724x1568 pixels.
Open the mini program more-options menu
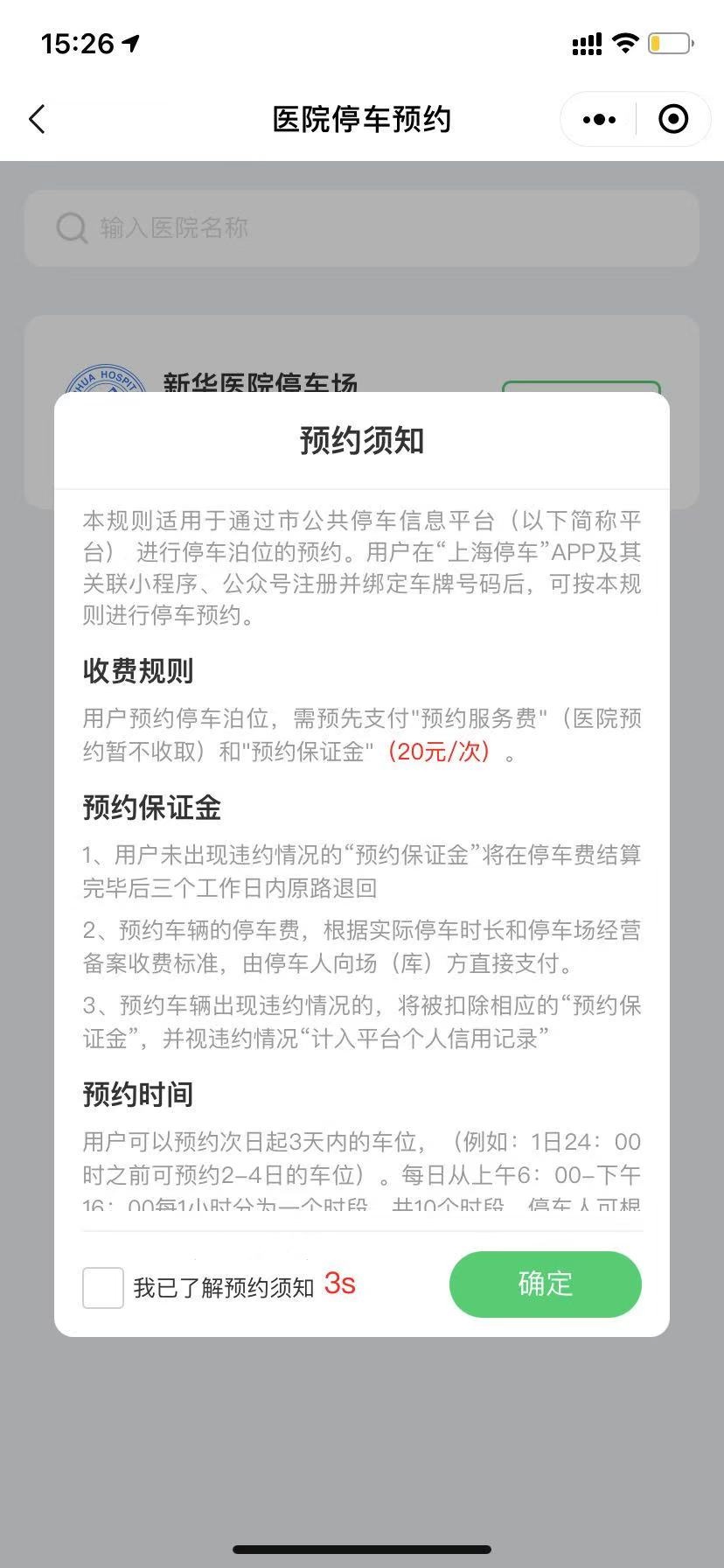[x=599, y=120]
